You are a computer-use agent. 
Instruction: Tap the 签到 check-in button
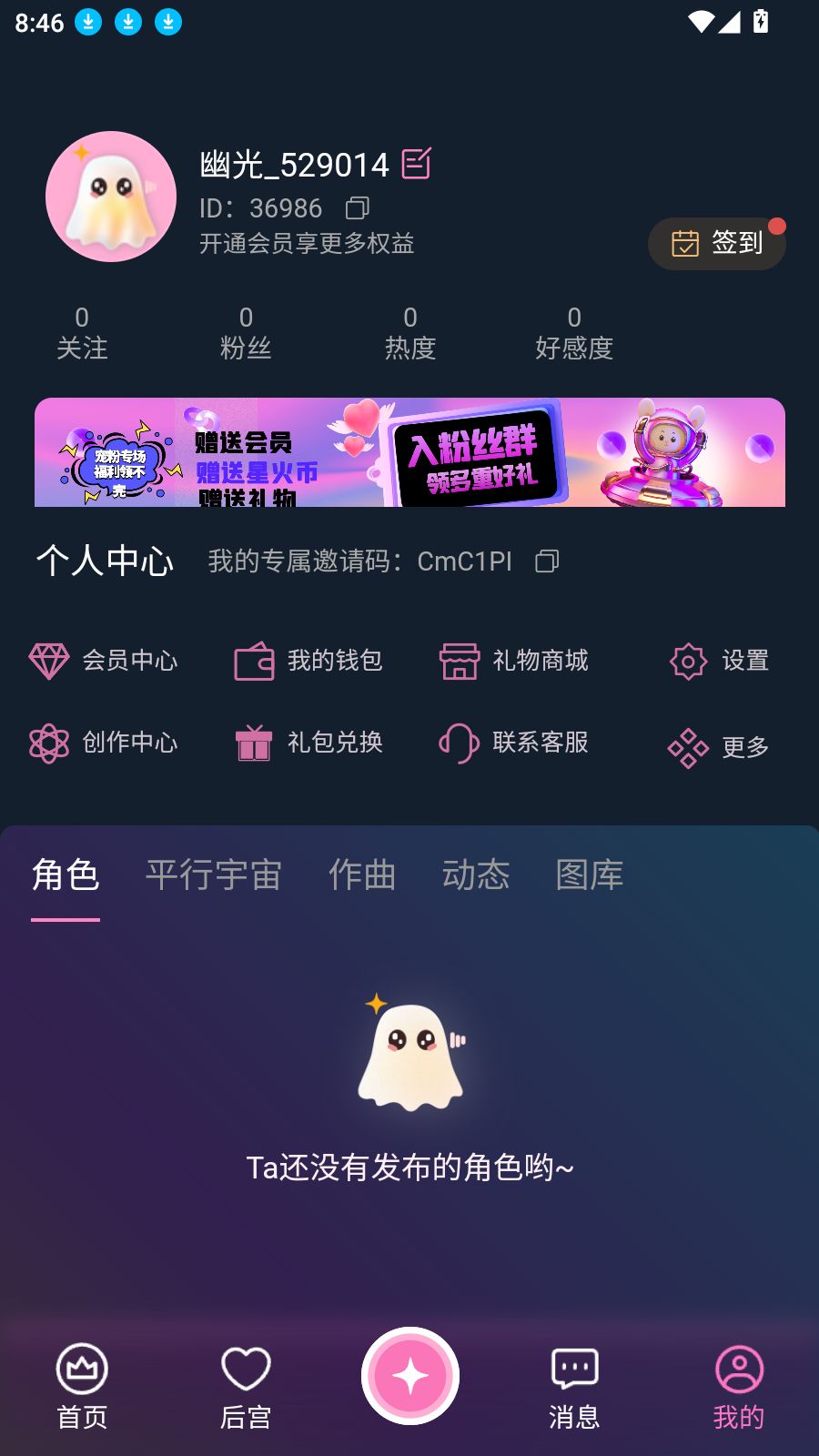pos(717,243)
